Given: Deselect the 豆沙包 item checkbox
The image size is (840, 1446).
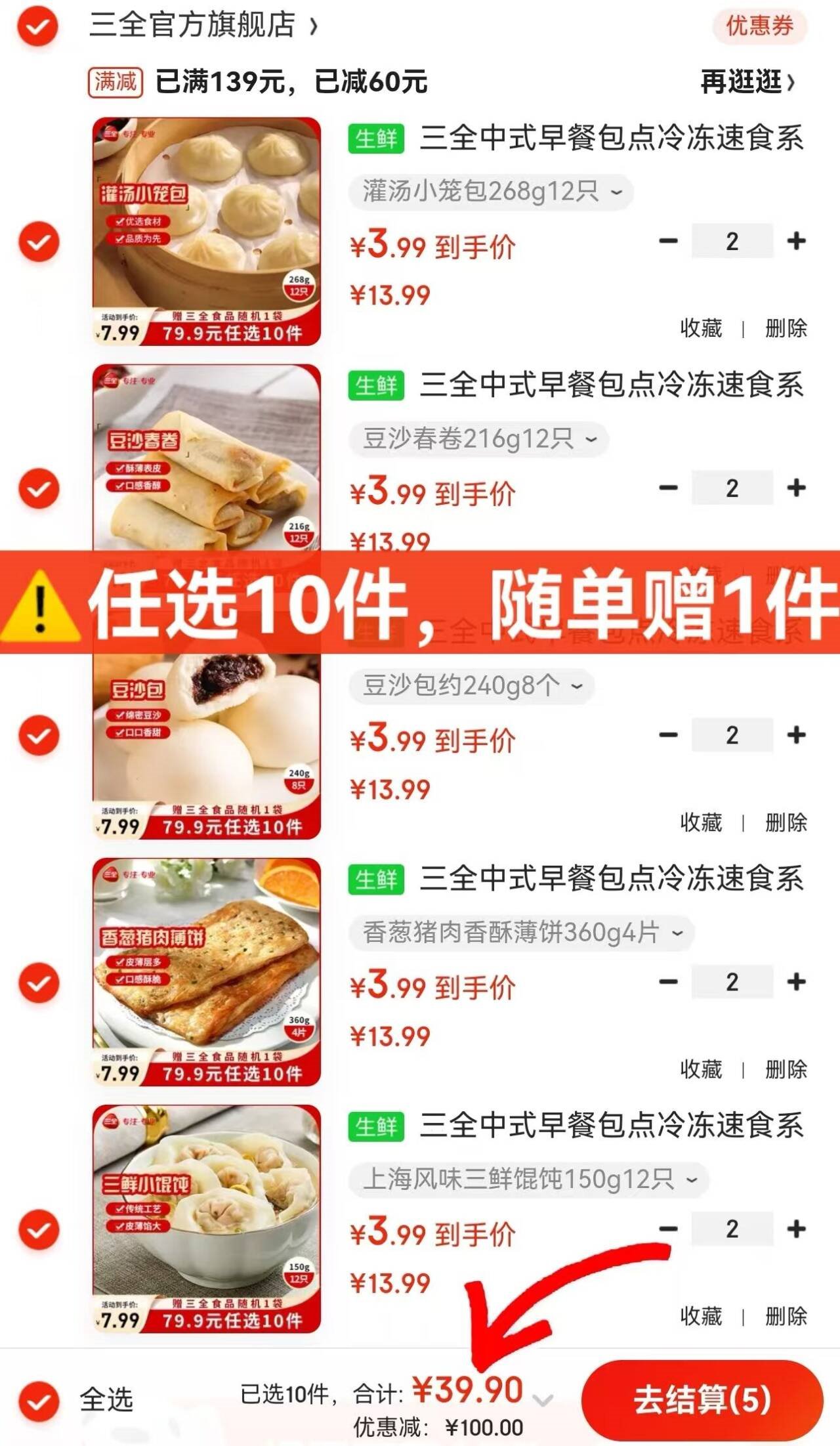Looking at the screenshot, I should click(39, 735).
